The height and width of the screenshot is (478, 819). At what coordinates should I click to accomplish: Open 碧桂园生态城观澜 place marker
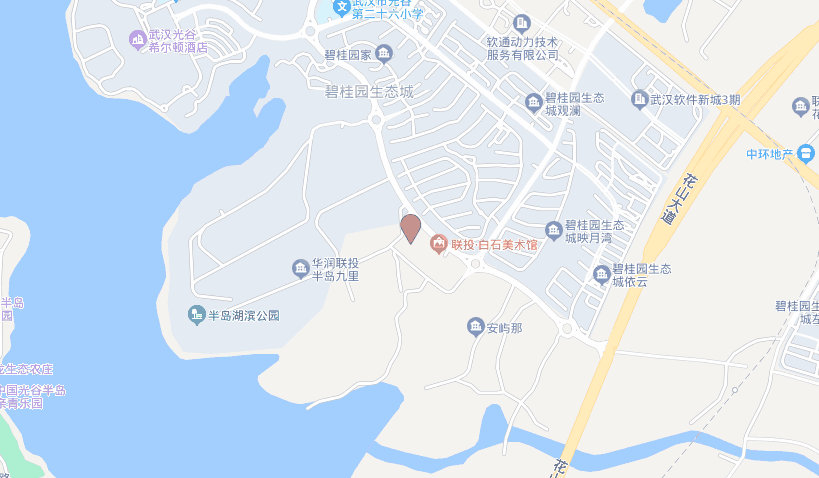click(534, 103)
